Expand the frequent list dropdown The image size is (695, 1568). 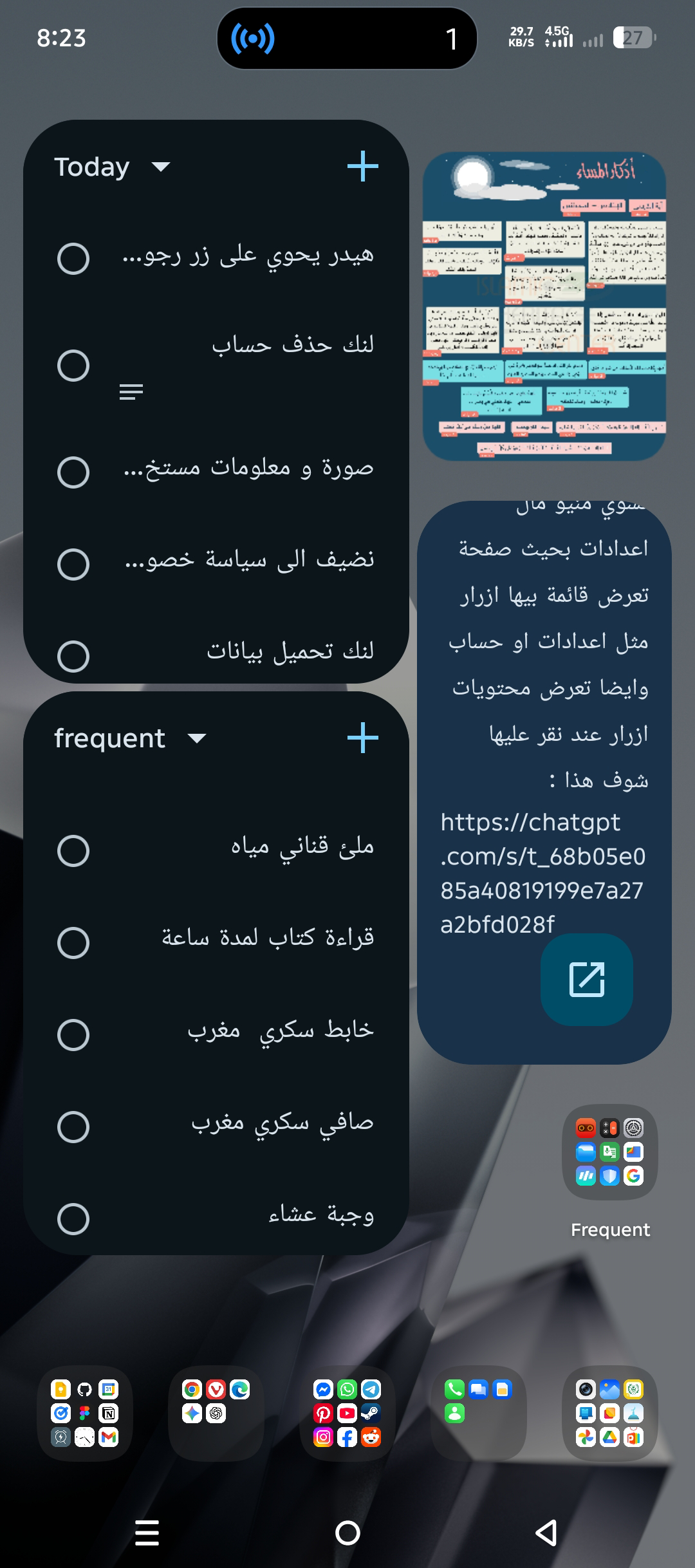[x=197, y=738]
